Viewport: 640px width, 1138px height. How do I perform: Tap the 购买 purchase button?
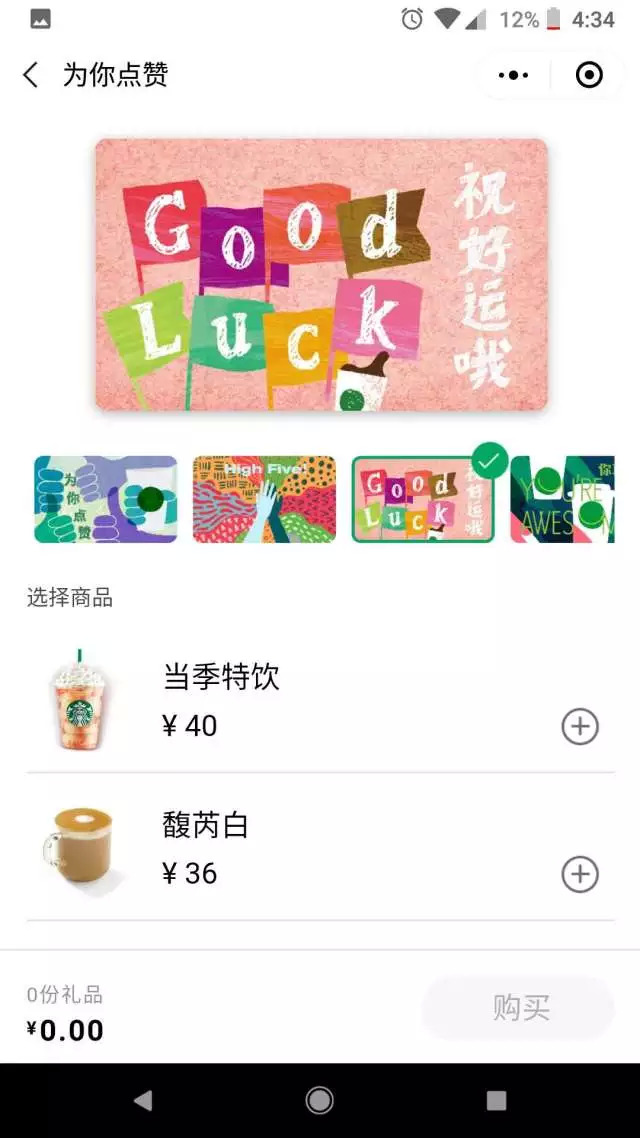pyautogui.click(x=518, y=1007)
